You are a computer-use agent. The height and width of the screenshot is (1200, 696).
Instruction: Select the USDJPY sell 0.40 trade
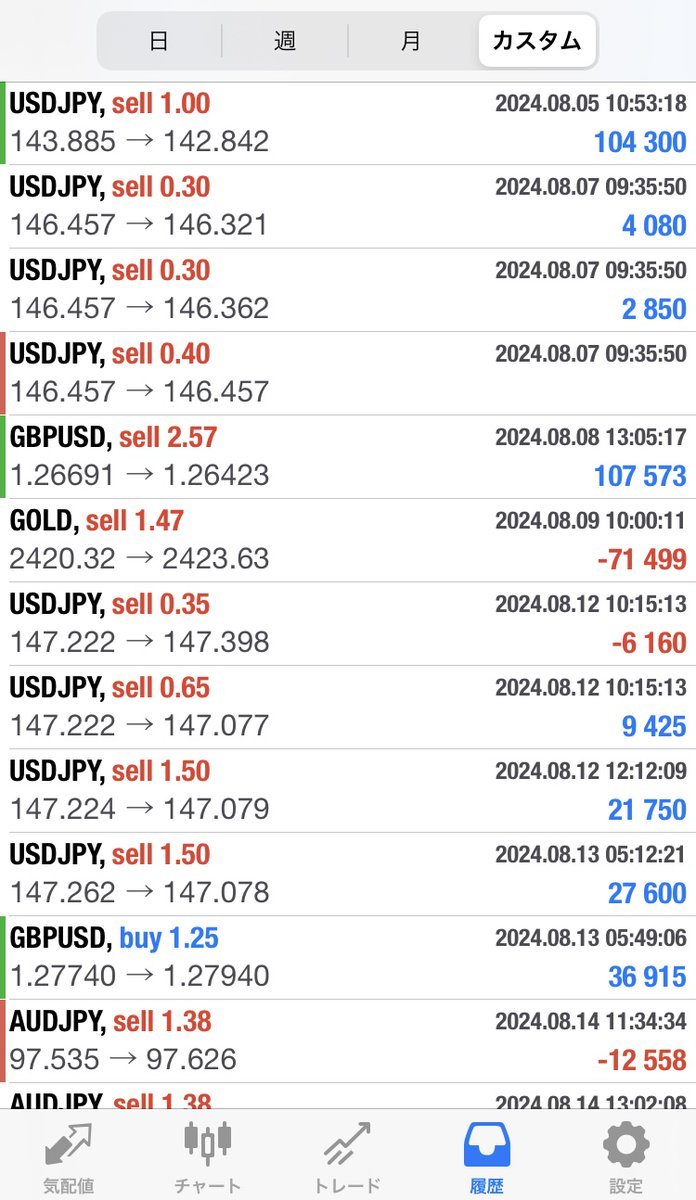(348, 373)
